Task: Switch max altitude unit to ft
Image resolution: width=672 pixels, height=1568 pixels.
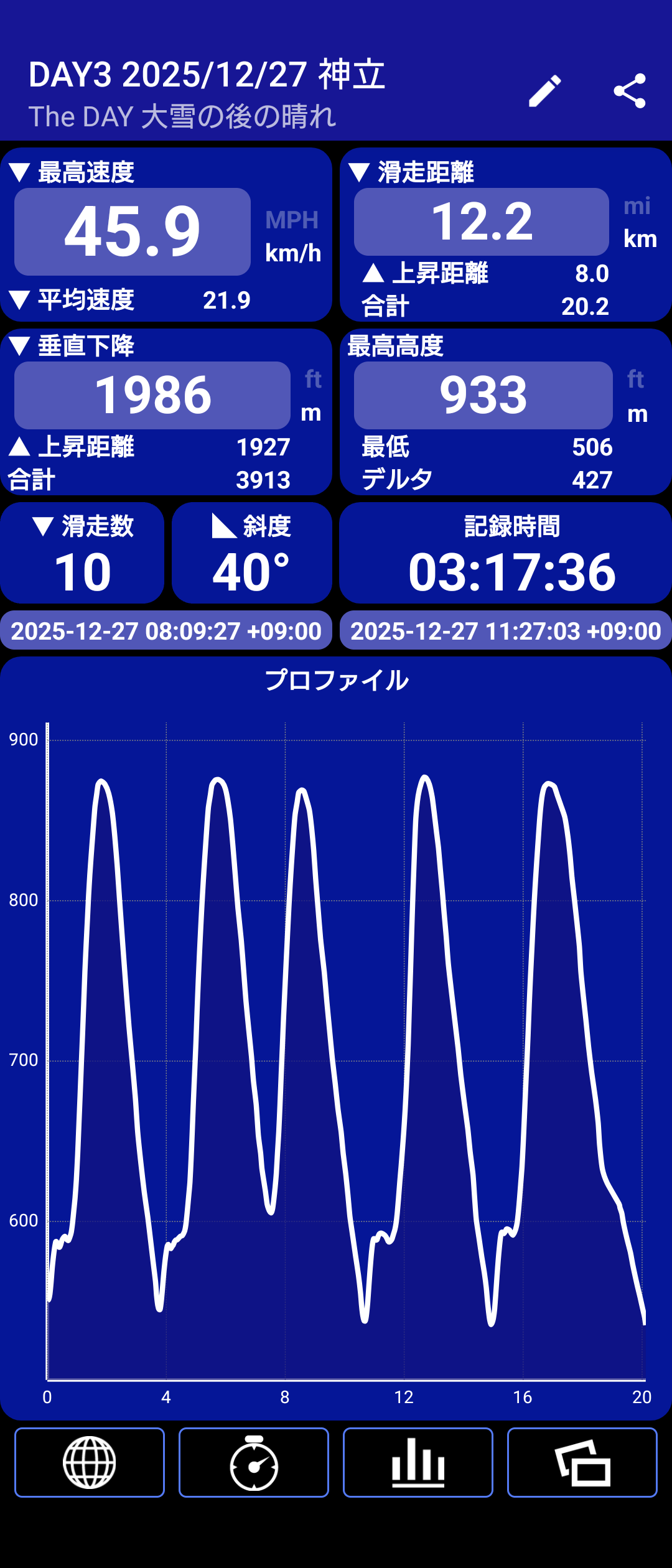Action: click(x=635, y=379)
